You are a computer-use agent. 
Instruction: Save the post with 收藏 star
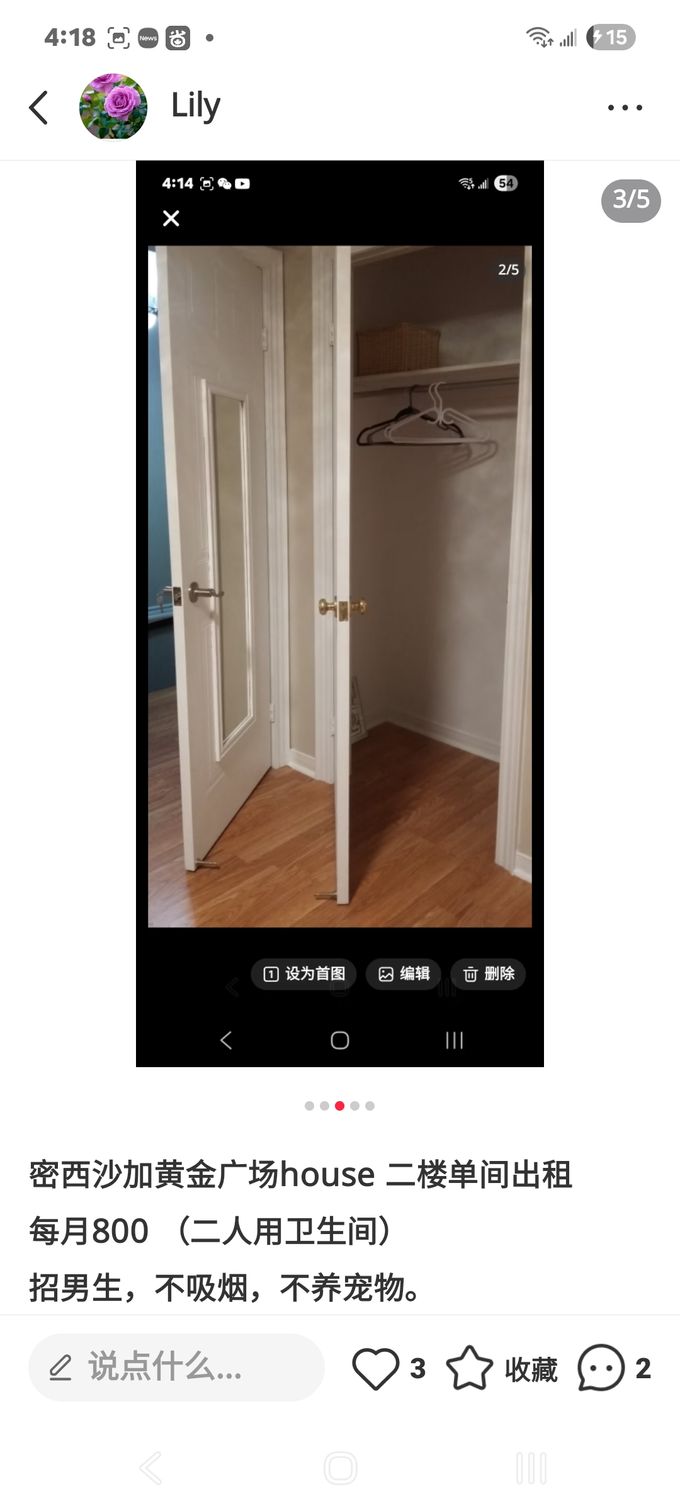point(470,1368)
